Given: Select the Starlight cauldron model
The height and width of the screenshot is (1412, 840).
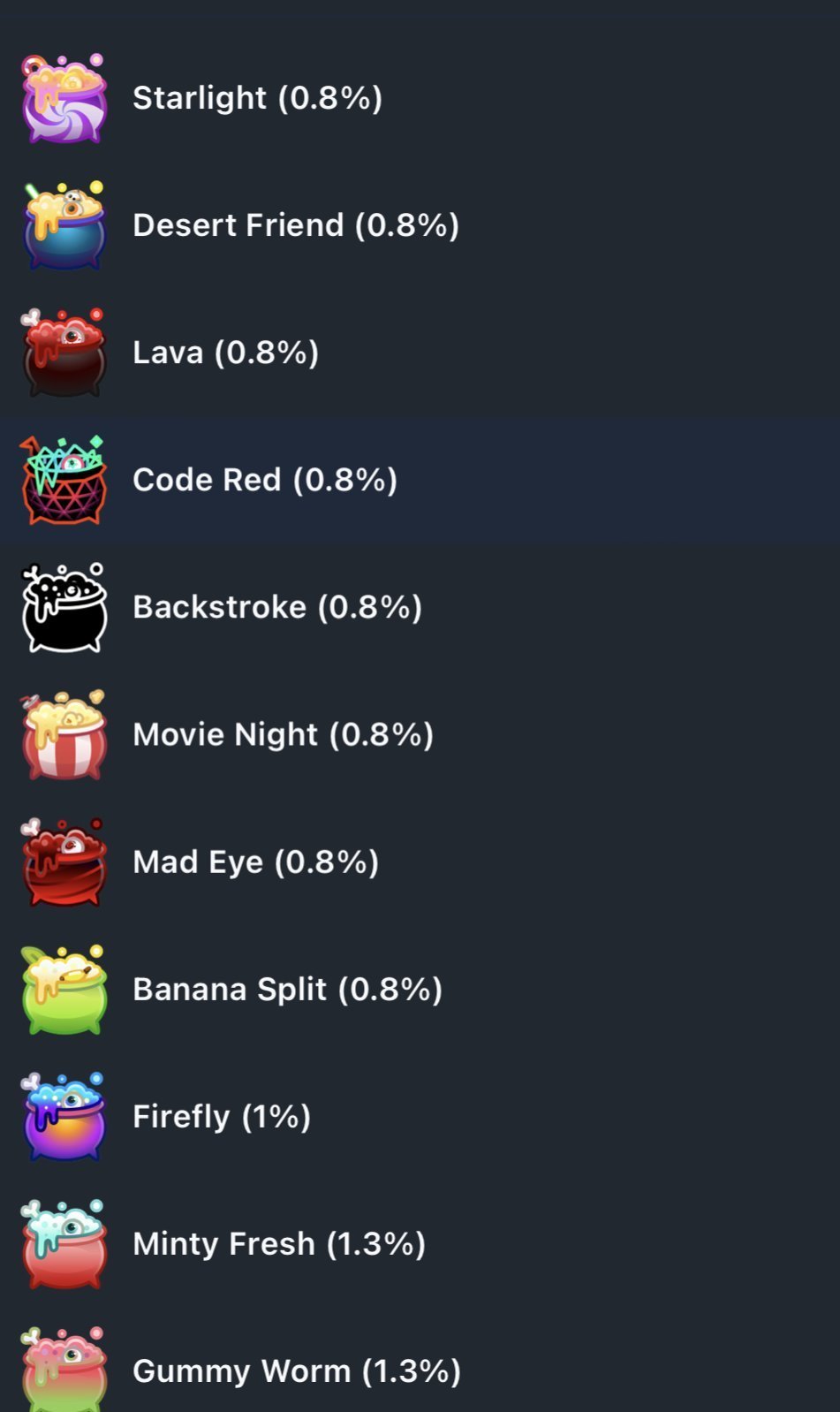Looking at the screenshot, I should [256, 98].
